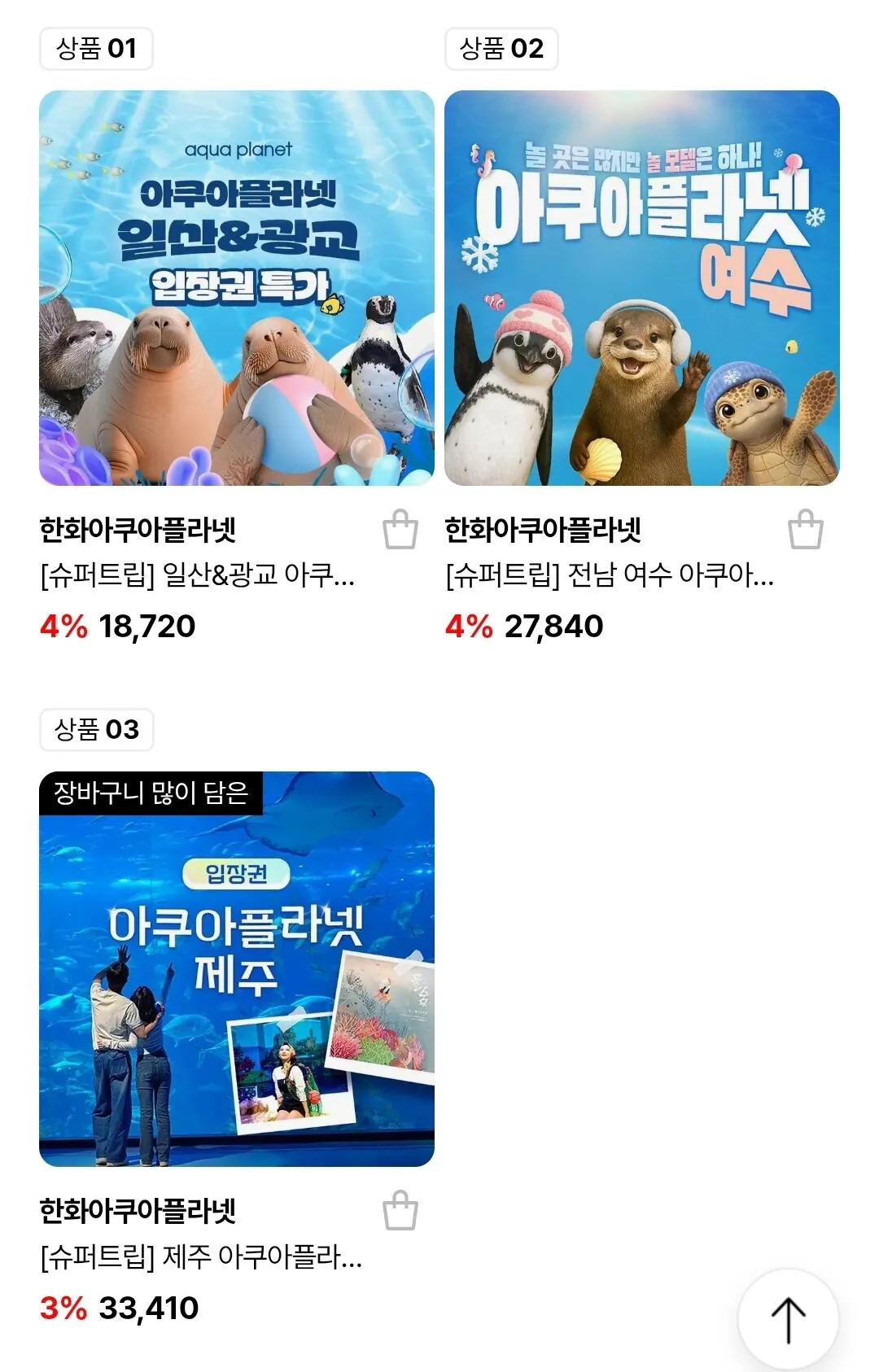Select the cart bag icon beside 상품 01

(x=399, y=530)
